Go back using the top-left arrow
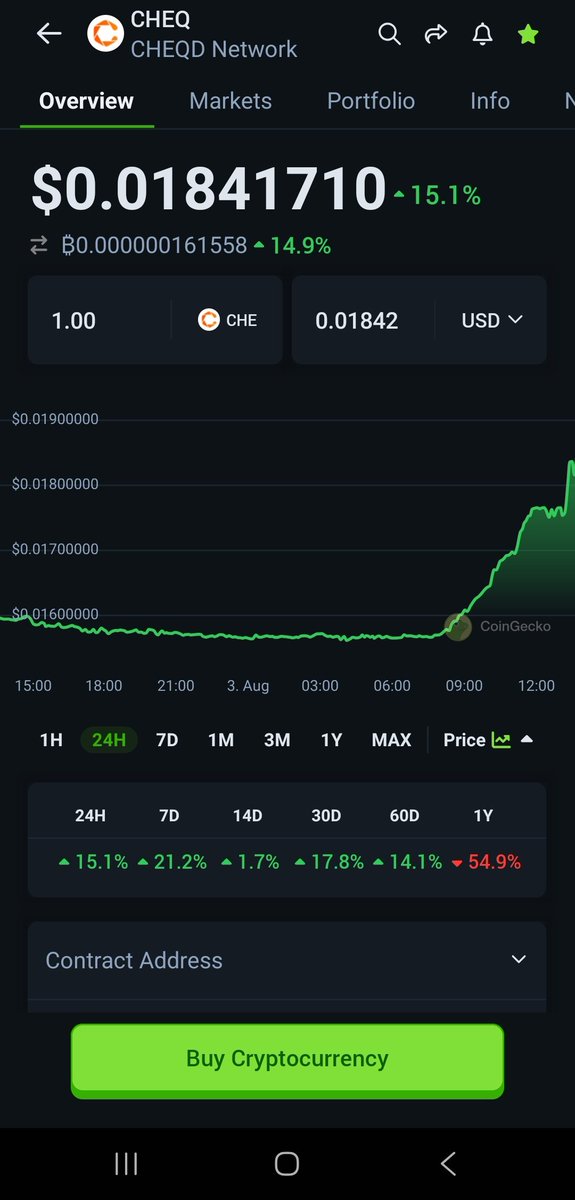 pyautogui.click(x=48, y=34)
